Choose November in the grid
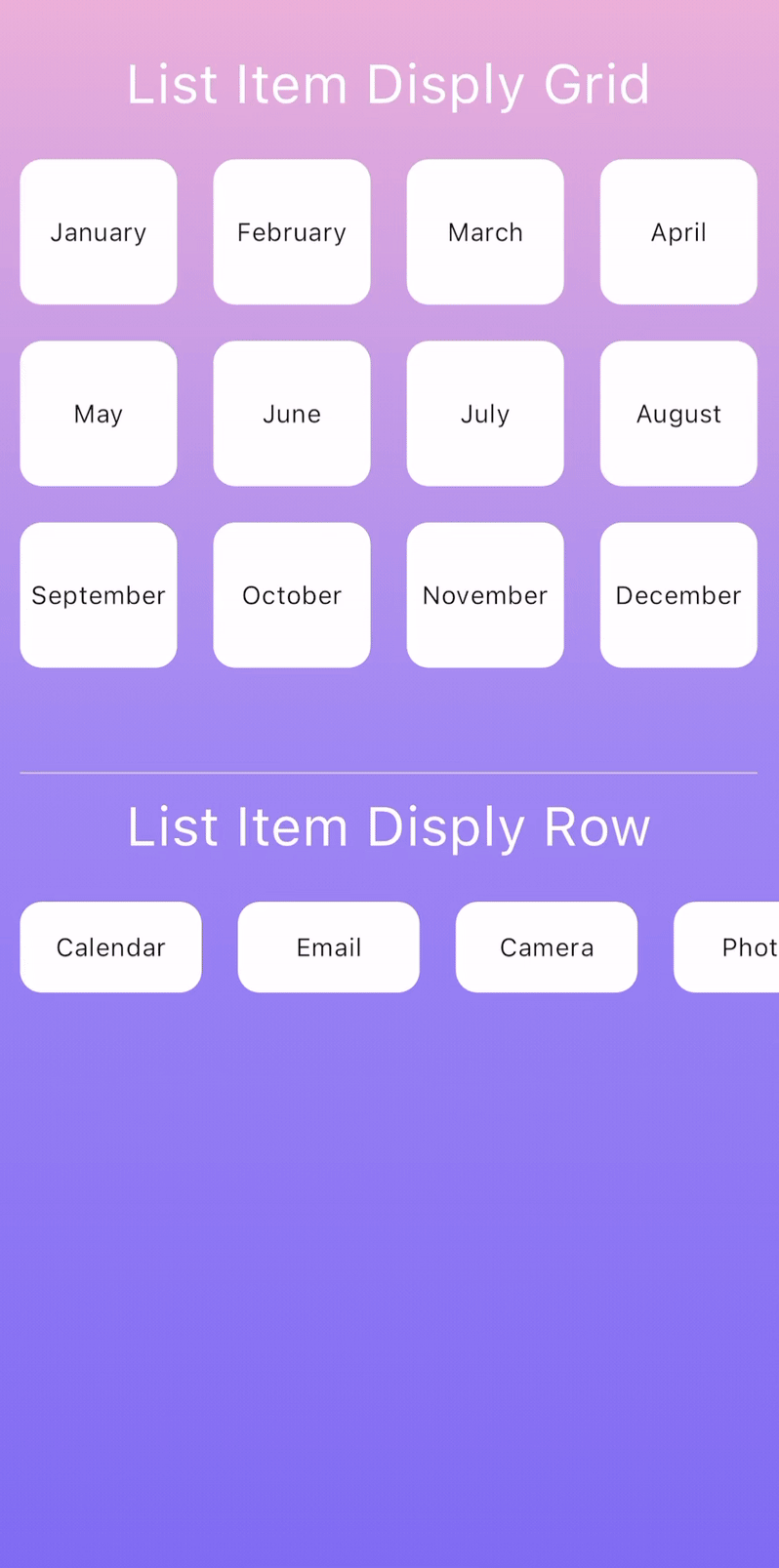This screenshot has width=779, height=1568. point(485,595)
